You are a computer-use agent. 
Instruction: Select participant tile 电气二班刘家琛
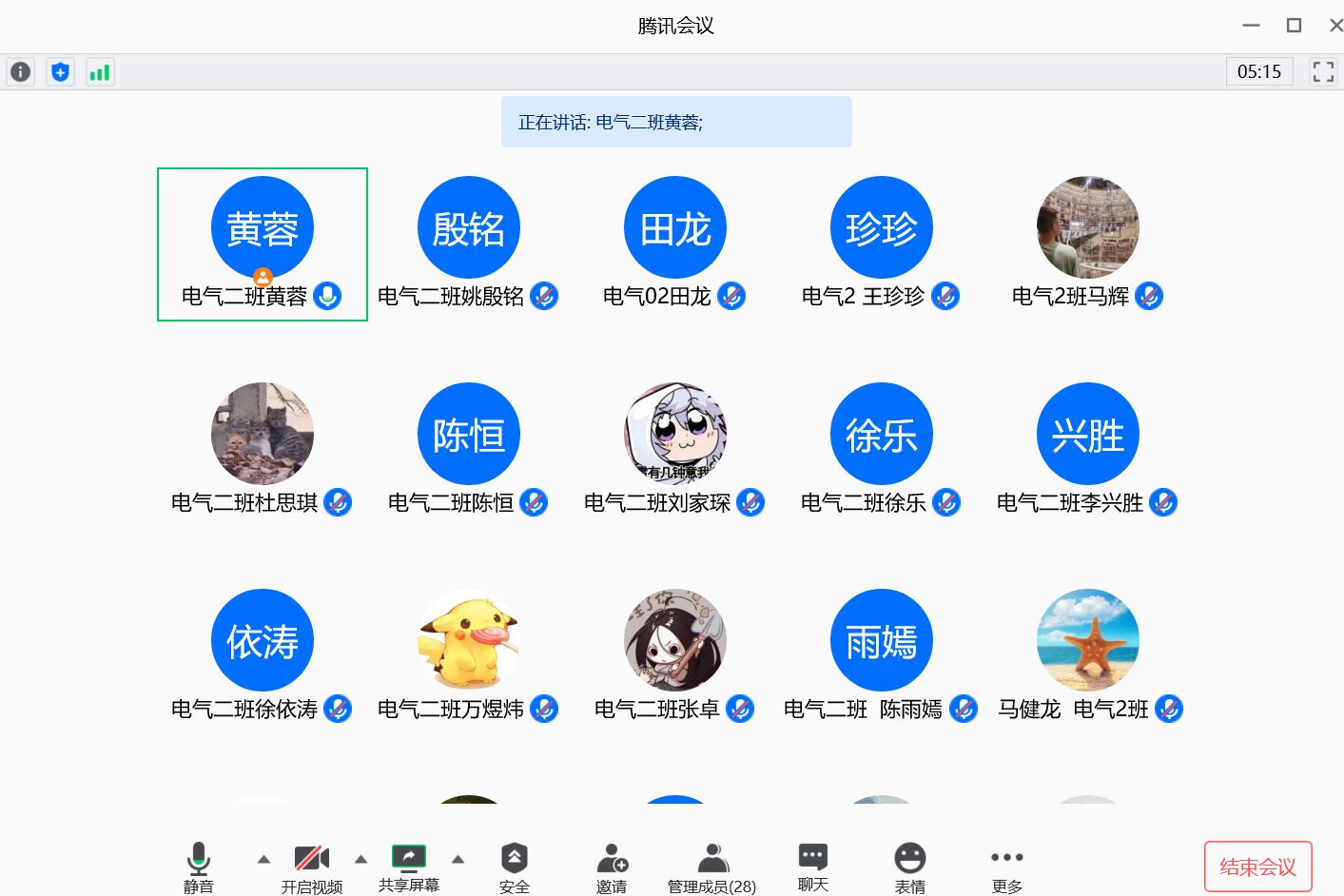coord(674,449)
